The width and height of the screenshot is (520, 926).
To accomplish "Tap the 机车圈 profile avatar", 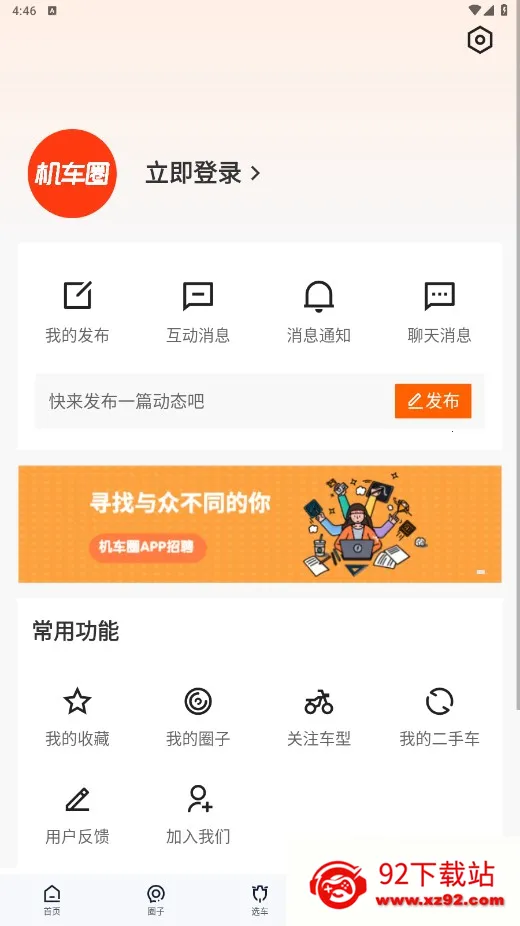I will (72, 174).
